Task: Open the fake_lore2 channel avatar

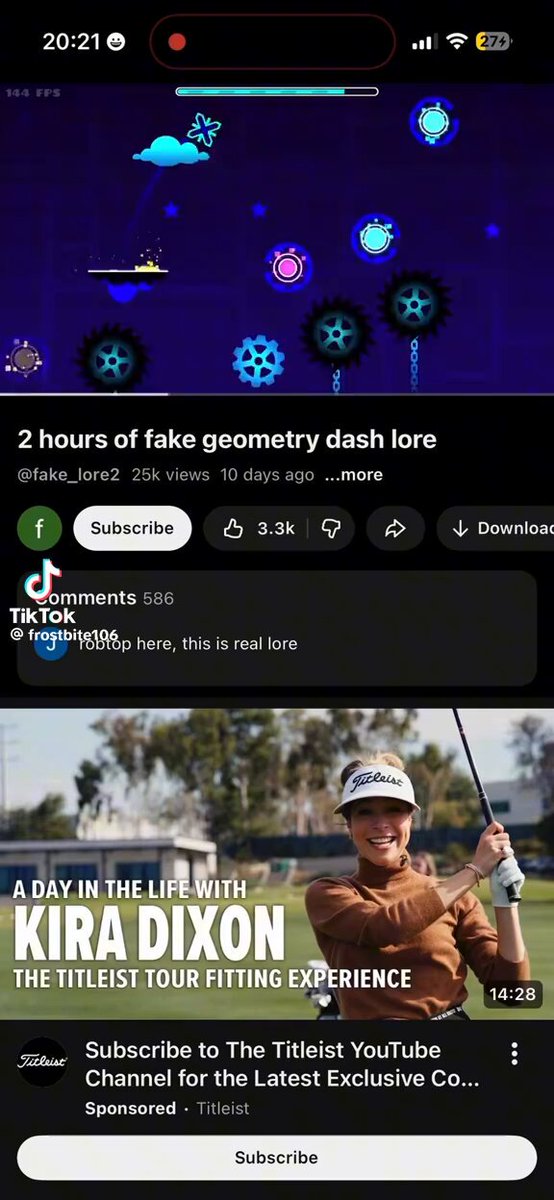Action: (x=40, y=529)
